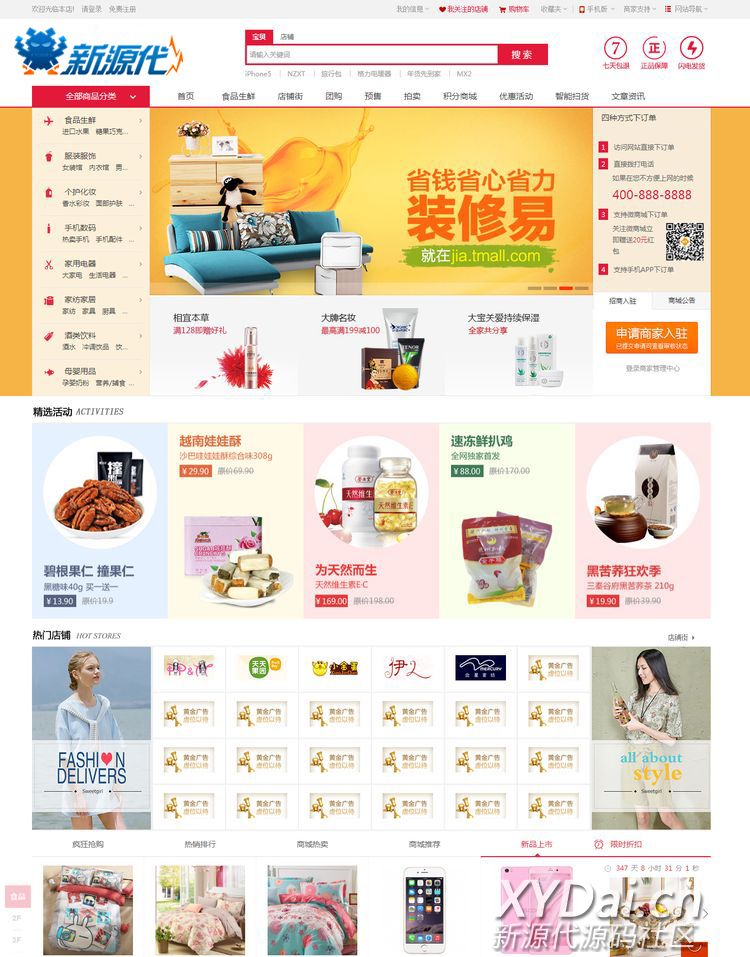Tap the search keyword input field
Viewport: 750px width, 957px height.
tap(370, 54)
